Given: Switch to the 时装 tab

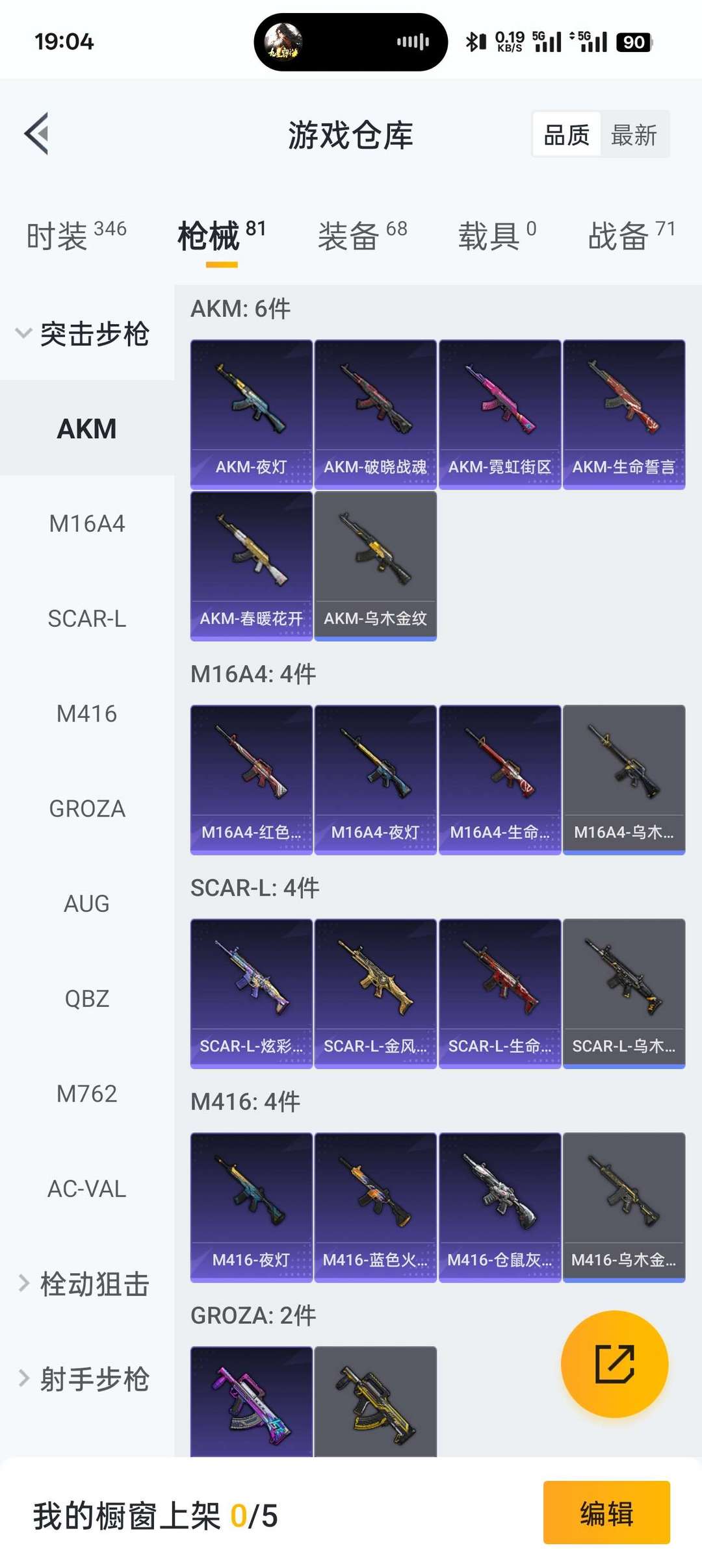Looking at the screenshot, I should 76,234.
